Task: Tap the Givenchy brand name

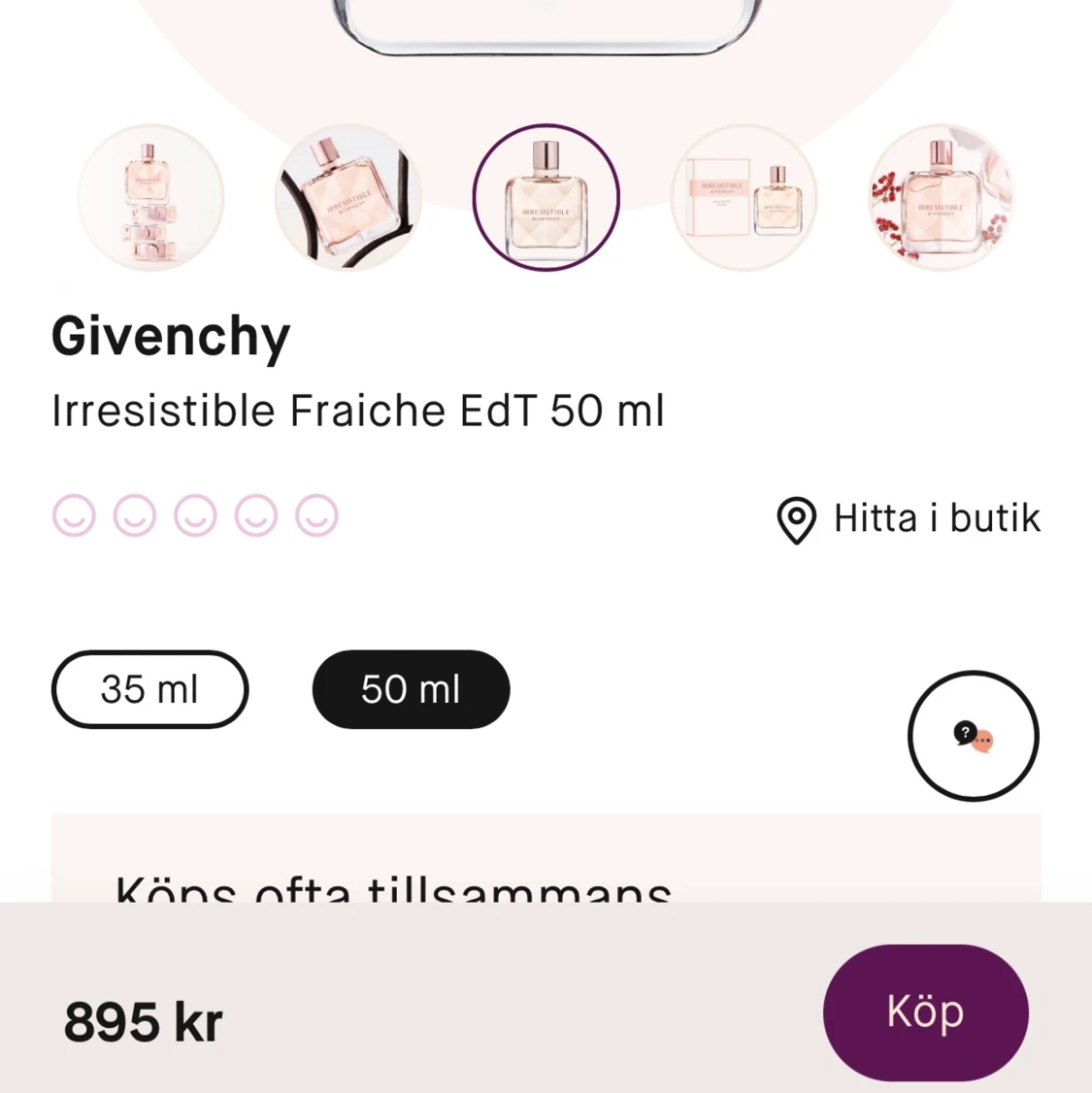Action: tap(171, 336)
